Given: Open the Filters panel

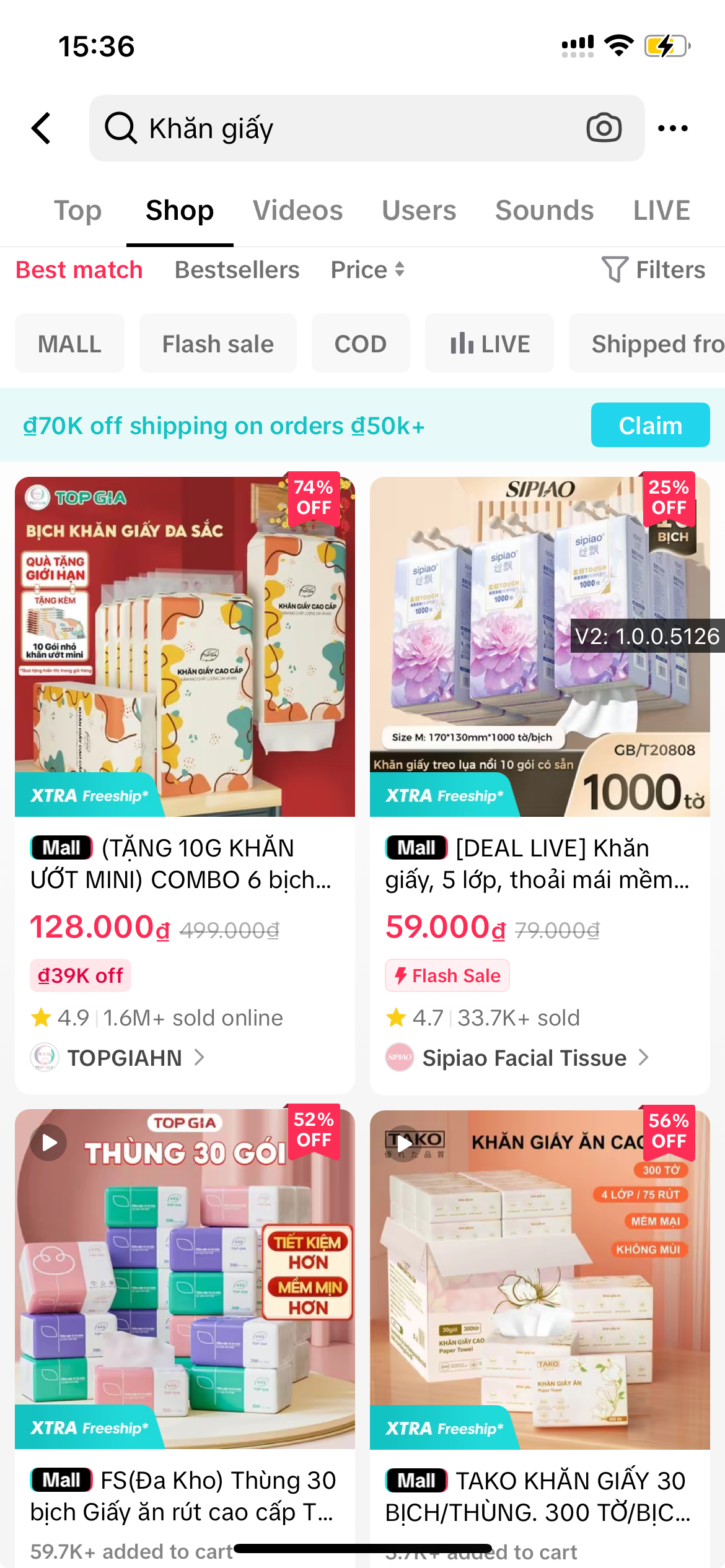Looking at the screenshot, I should click(654, 270).
